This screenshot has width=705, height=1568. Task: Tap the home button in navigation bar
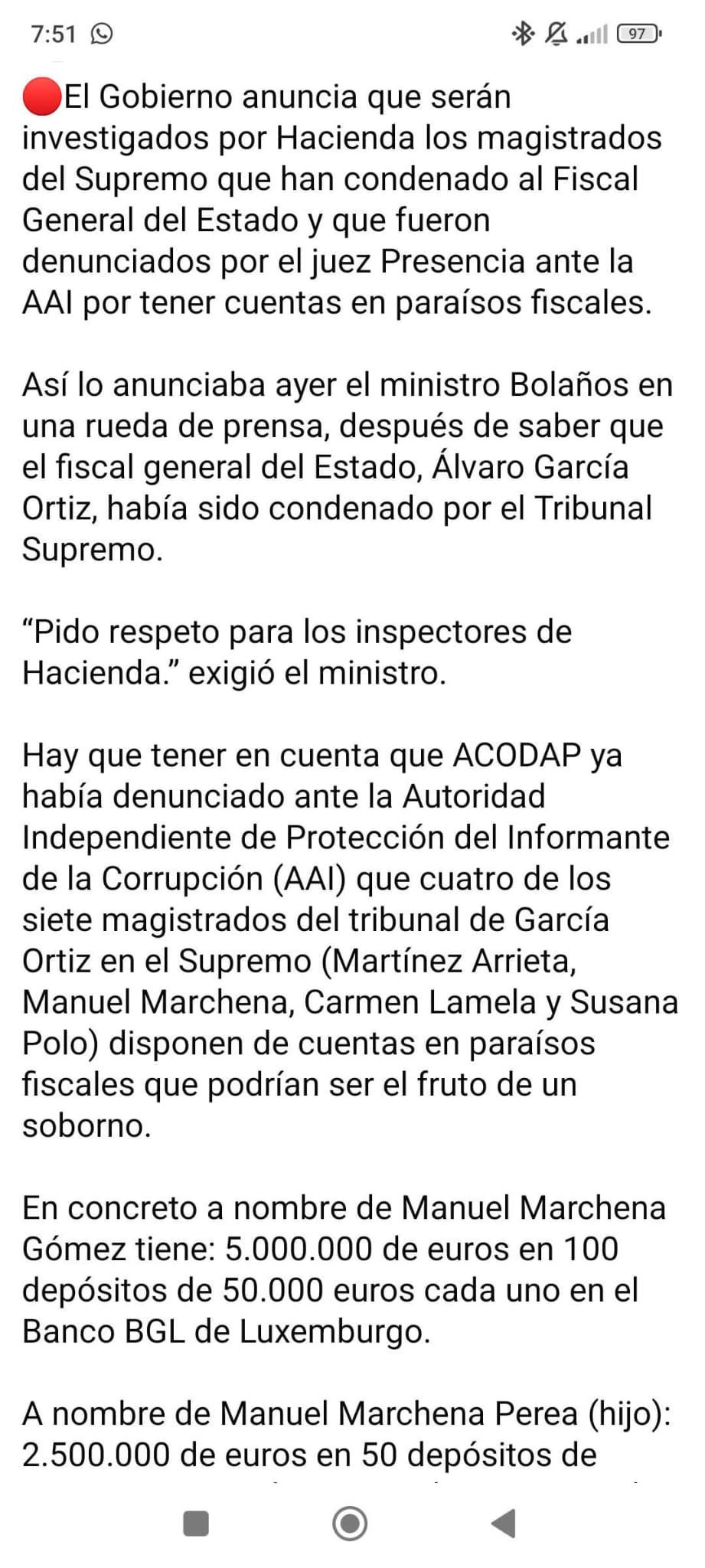(x=350, y=1523)
